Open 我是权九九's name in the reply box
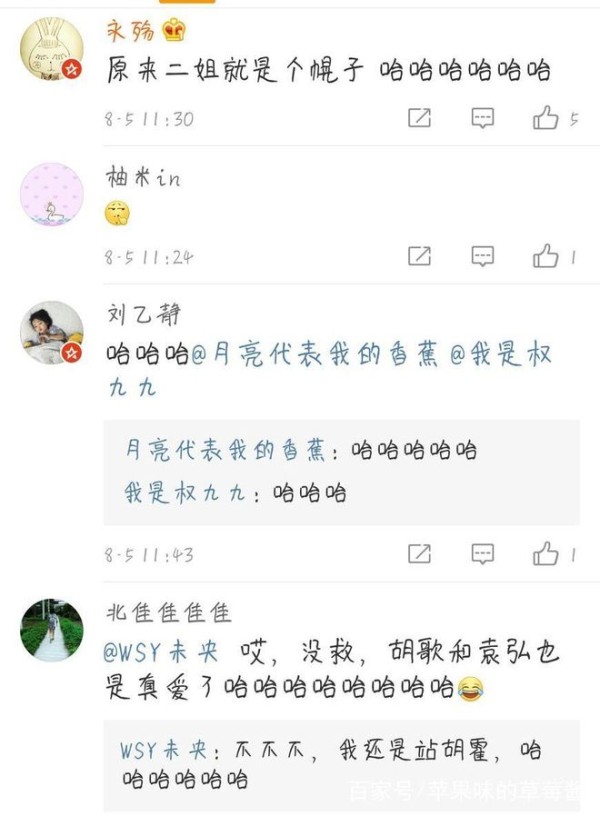The height and width of the screenshot is (816, 600). [183, 493]
